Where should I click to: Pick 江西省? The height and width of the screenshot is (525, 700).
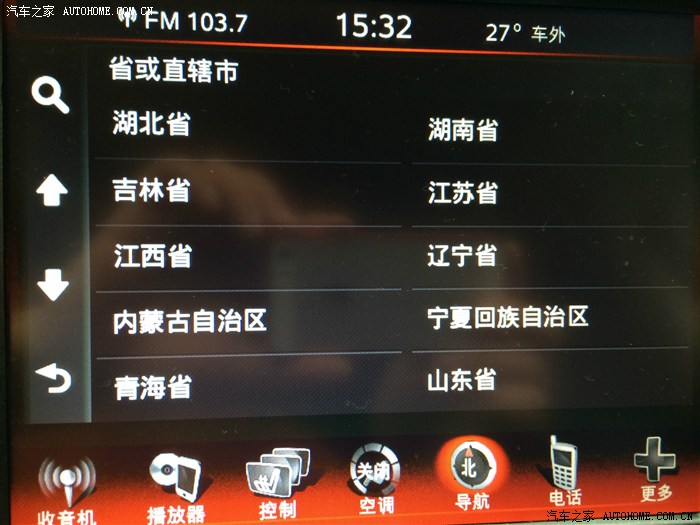(153, 256)
